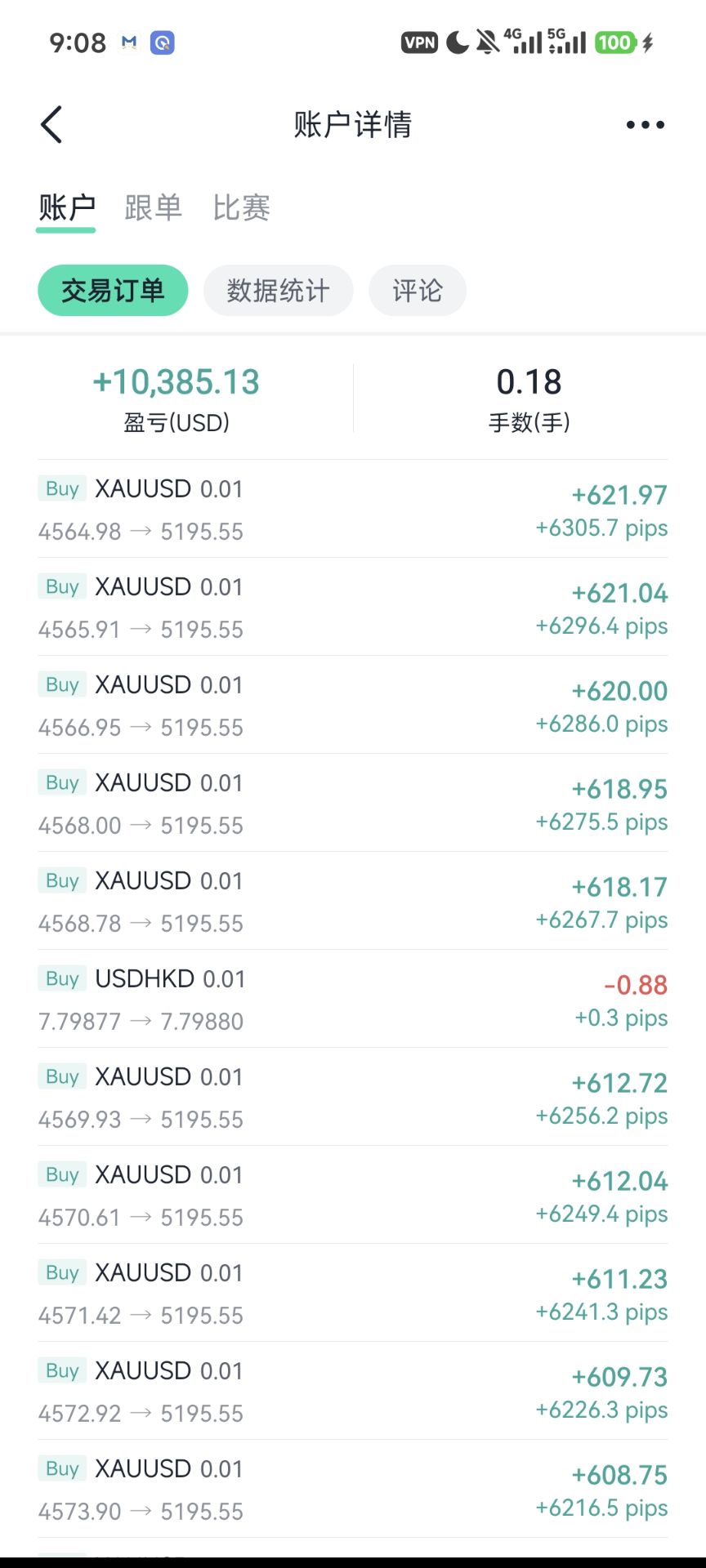The height and width of the screenshot is (1568, 706).
Task: View the XAUUSD order with +612.04 profit
Action: point(353,1196)
